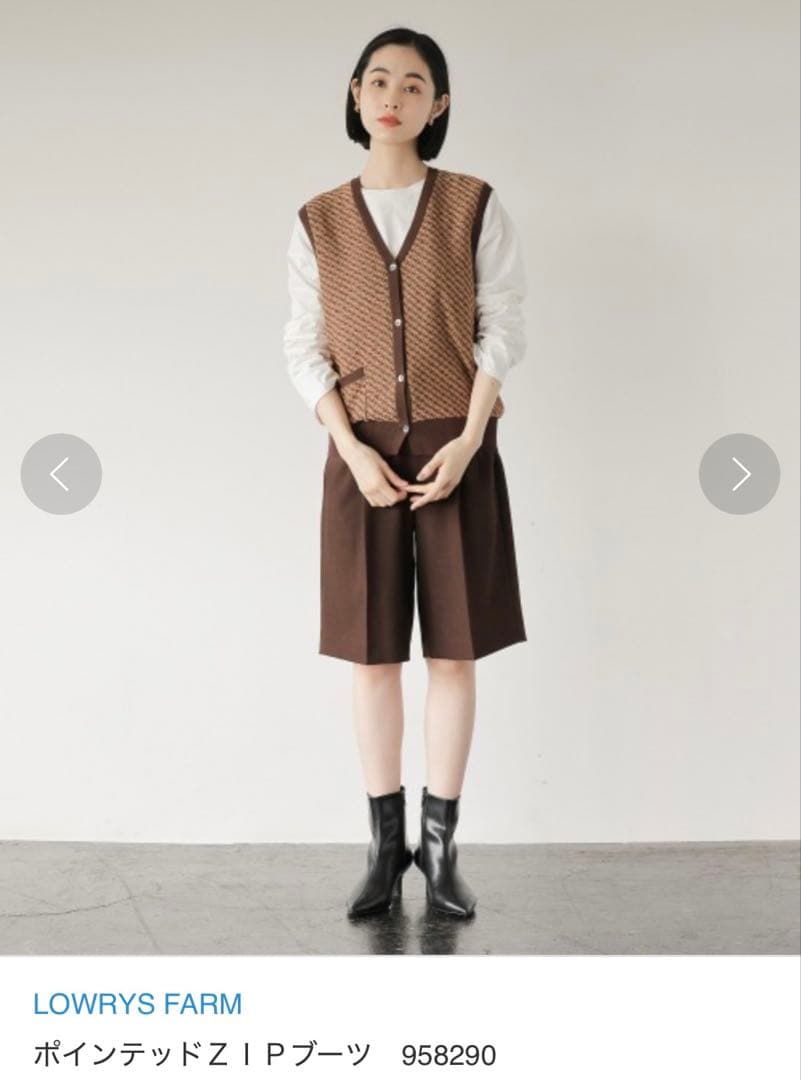
Task: Advance to the next product image
Action: pos(739,474)
